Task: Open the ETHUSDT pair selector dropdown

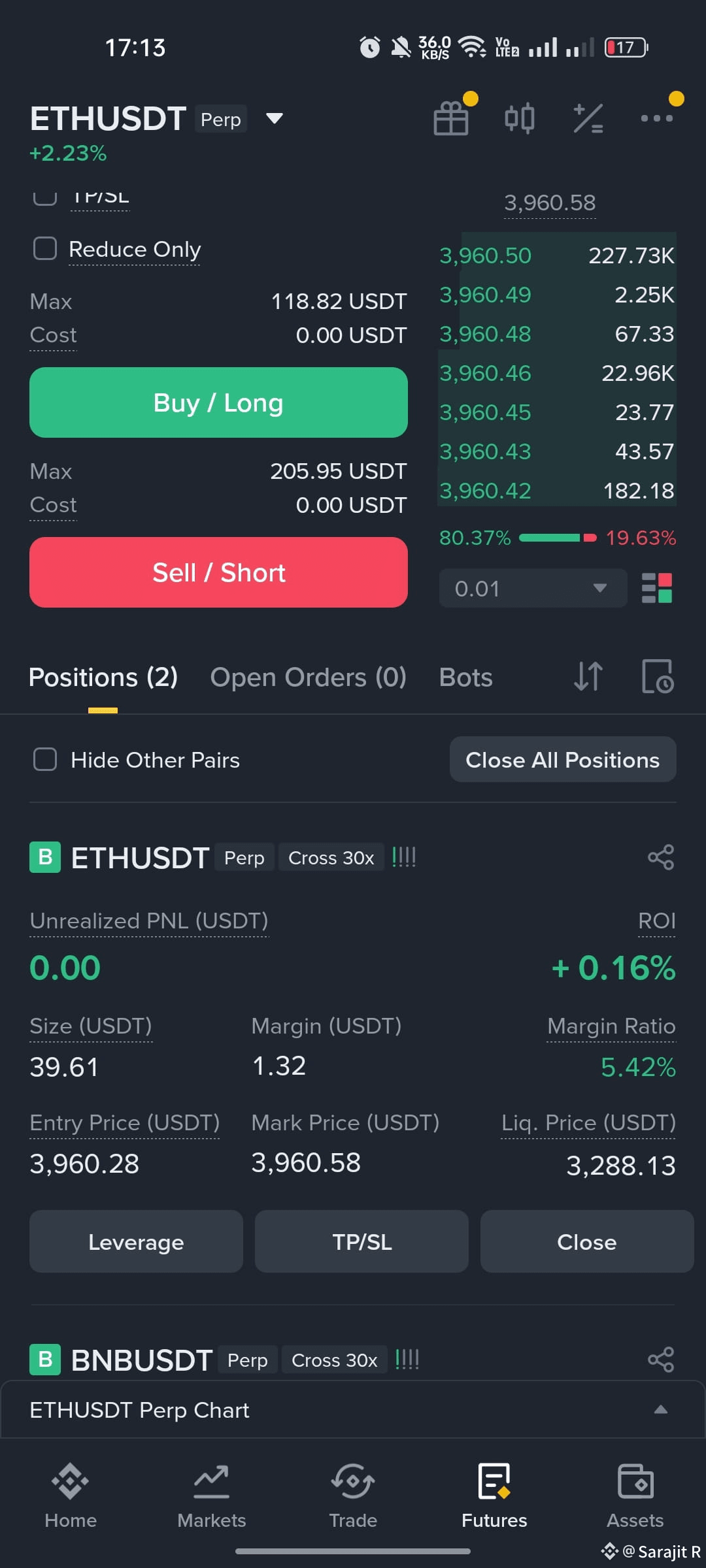Action: click(274, 118)
